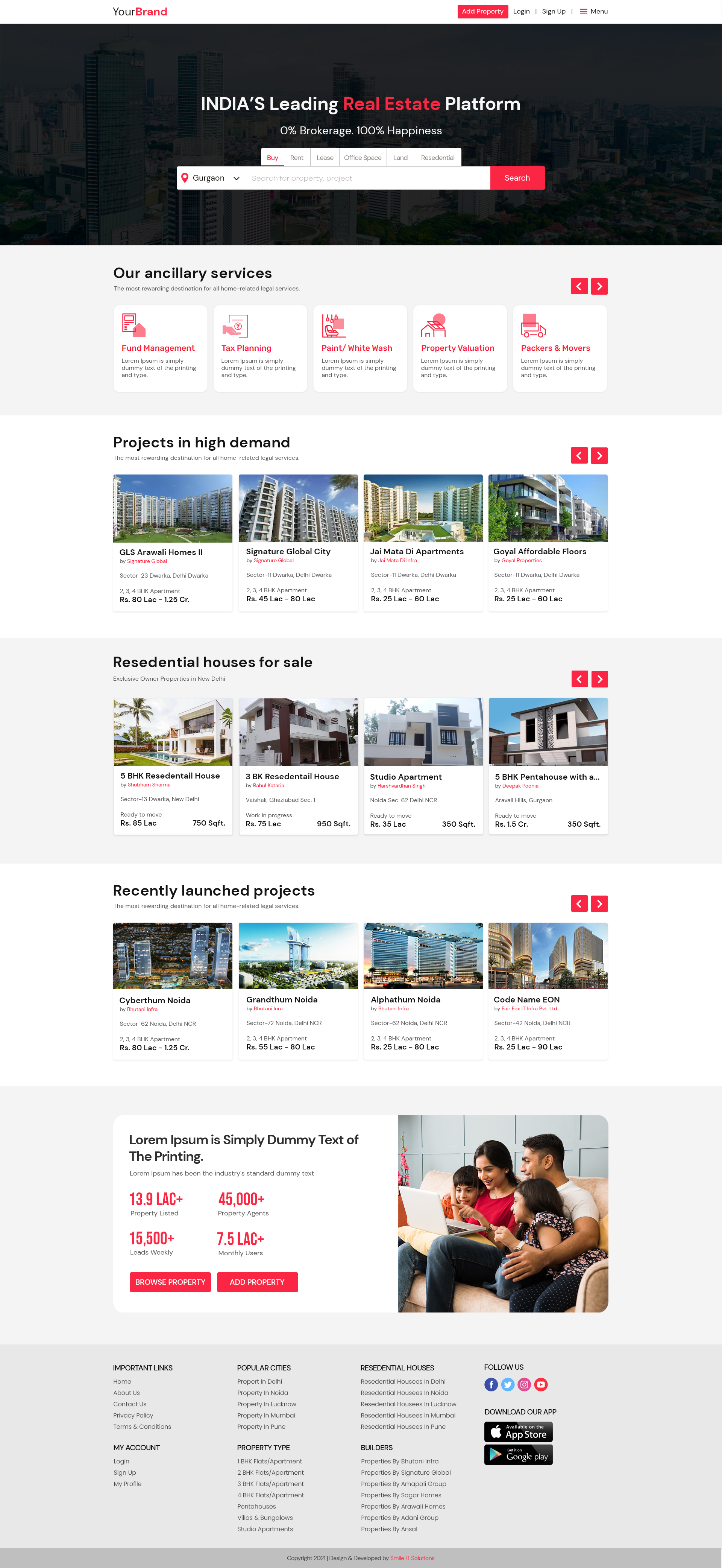Image resolution: width=722 pixels, height=1568 pixels.
Task: Open the Tax Planning service card
Action: (x=260, y=349)
